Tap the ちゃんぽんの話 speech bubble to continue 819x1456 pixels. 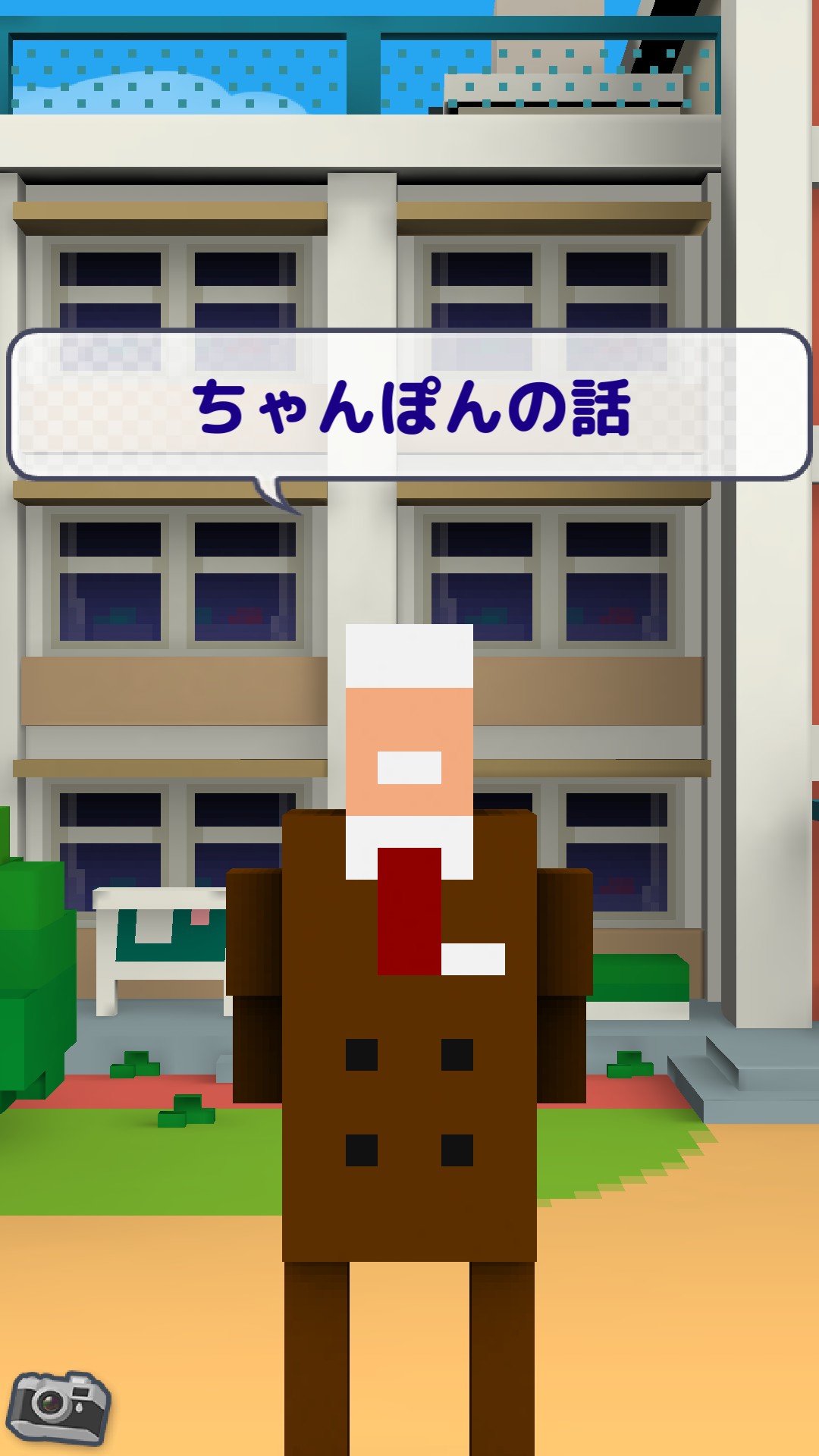(409, 404)
